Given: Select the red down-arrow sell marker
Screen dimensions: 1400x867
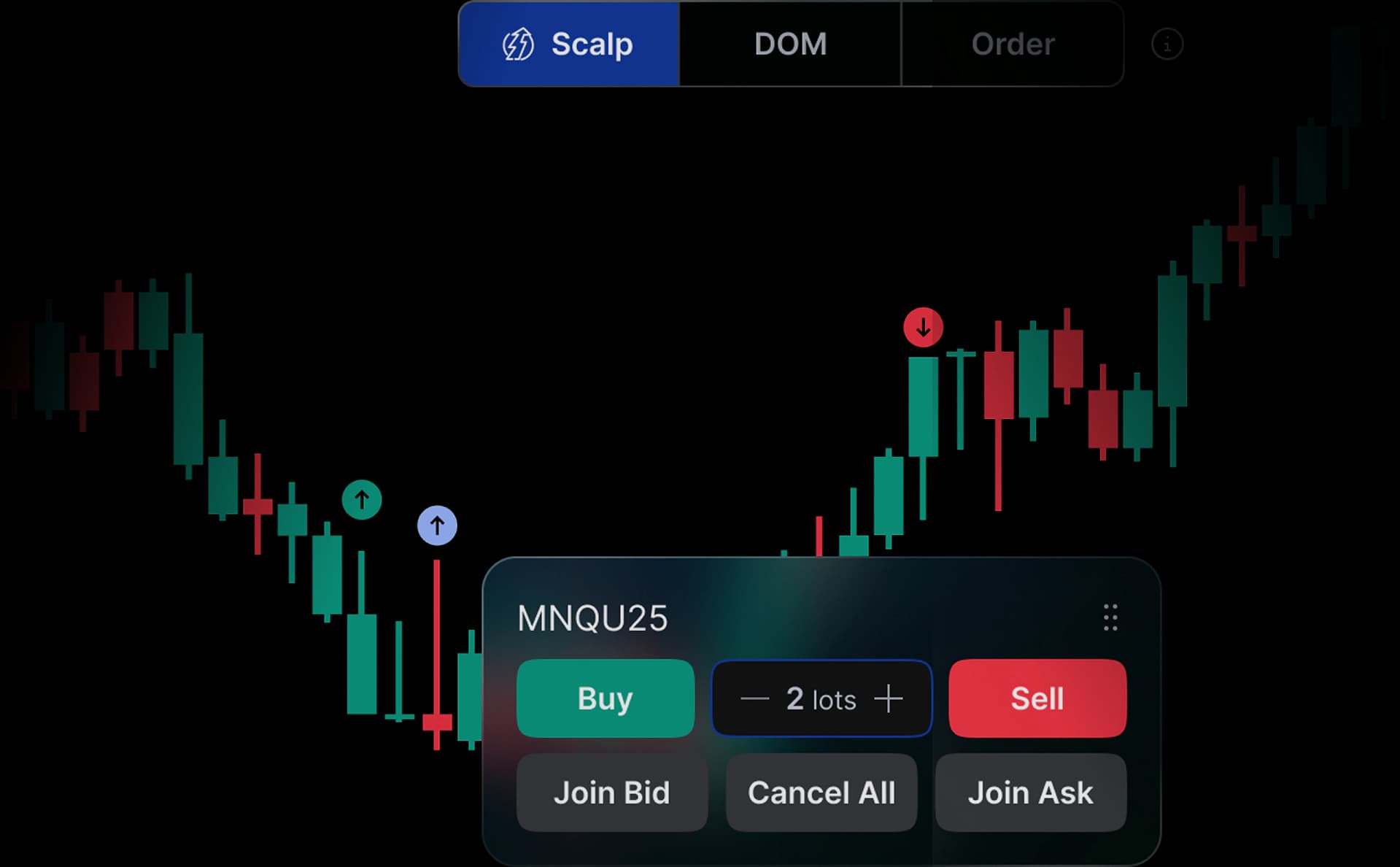Looking at the screenshot, I should tap(923, 327).
